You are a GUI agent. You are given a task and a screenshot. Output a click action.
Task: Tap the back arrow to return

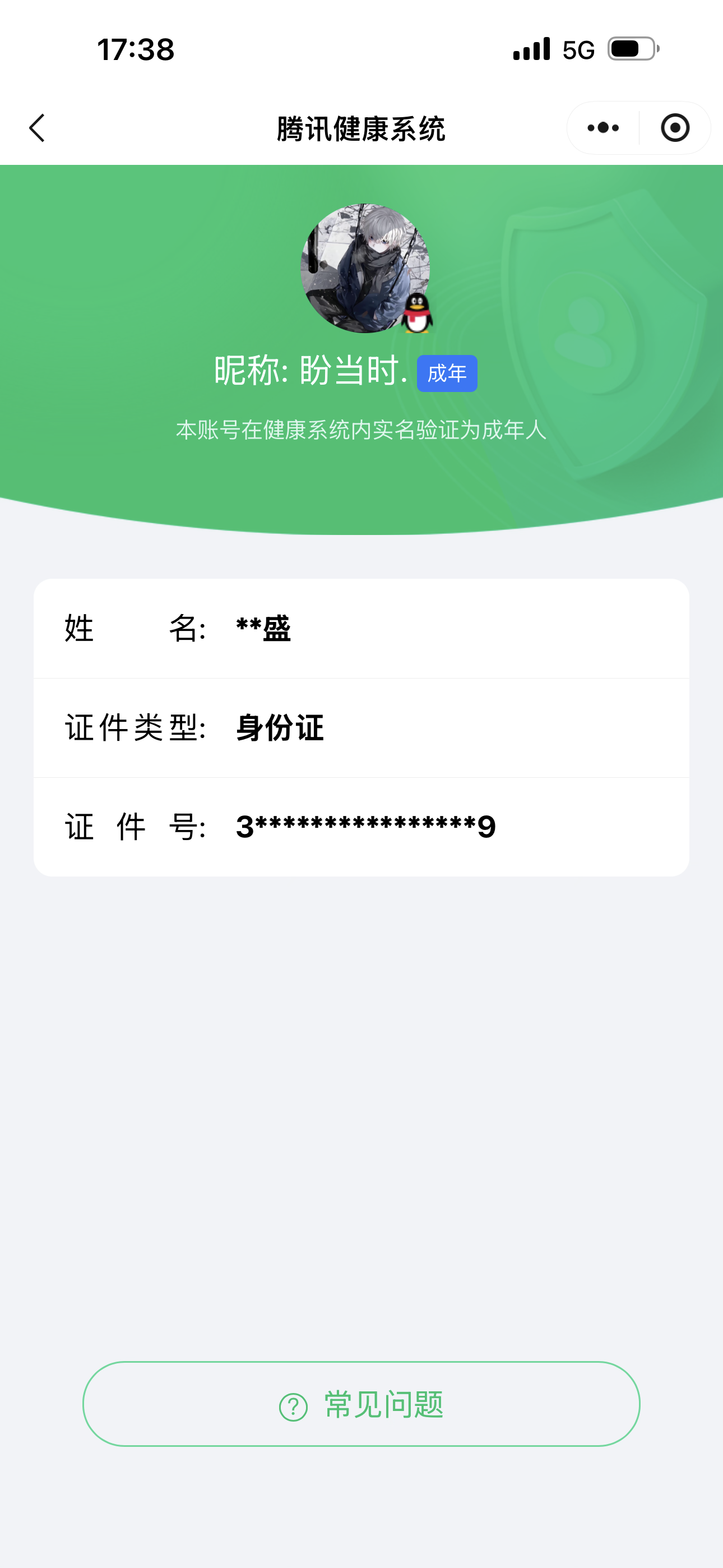tap(36, 128)
